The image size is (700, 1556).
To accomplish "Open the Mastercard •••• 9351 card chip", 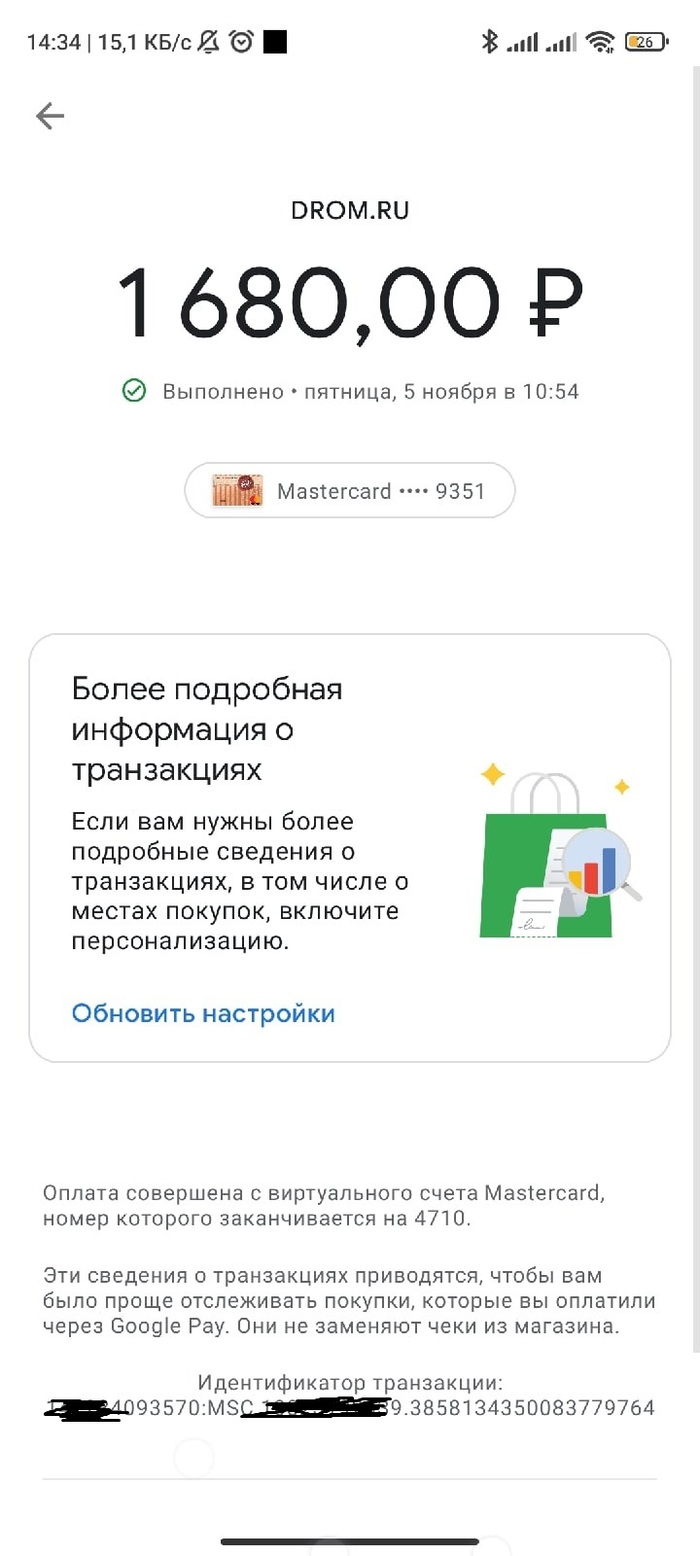I will click(350, 491).
